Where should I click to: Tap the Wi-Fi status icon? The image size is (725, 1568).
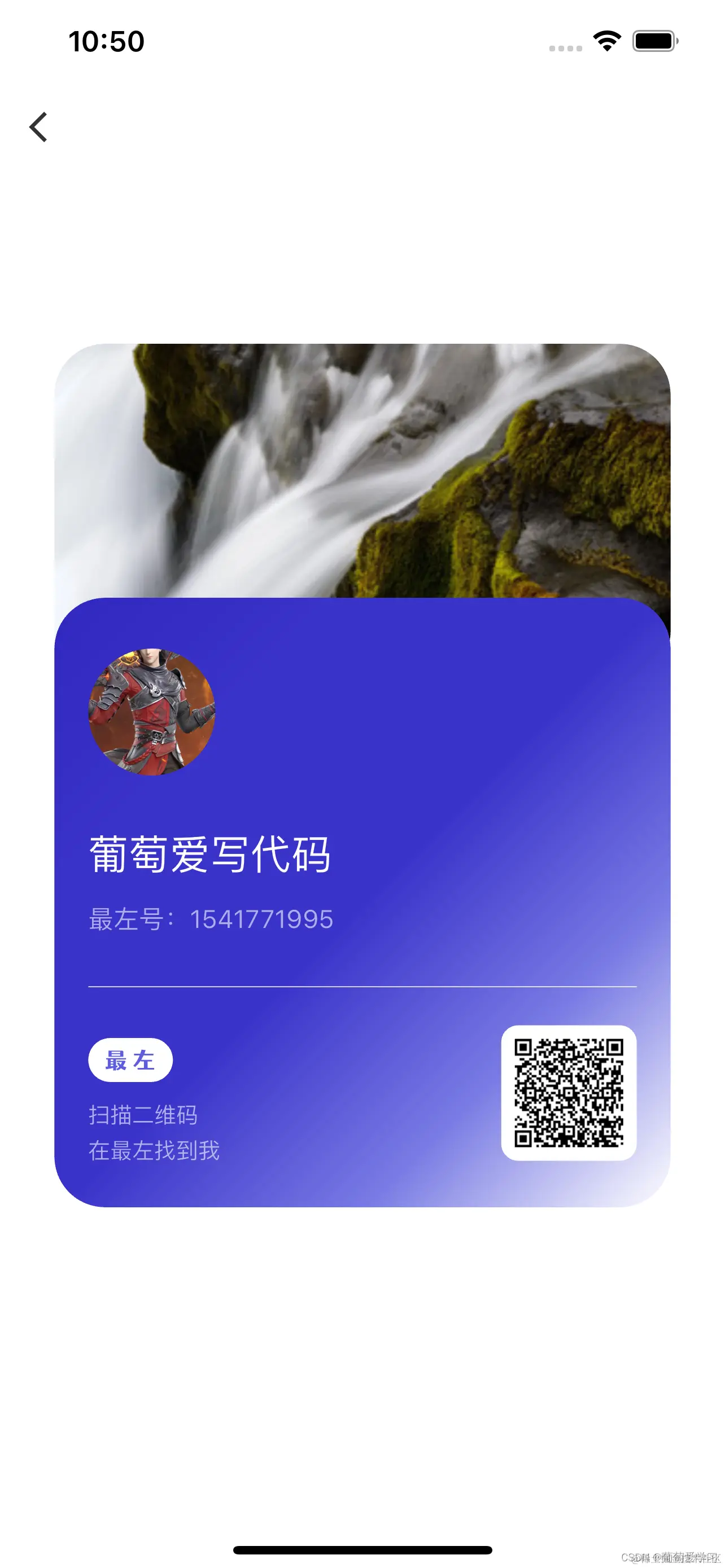click(x=606, y=40)
